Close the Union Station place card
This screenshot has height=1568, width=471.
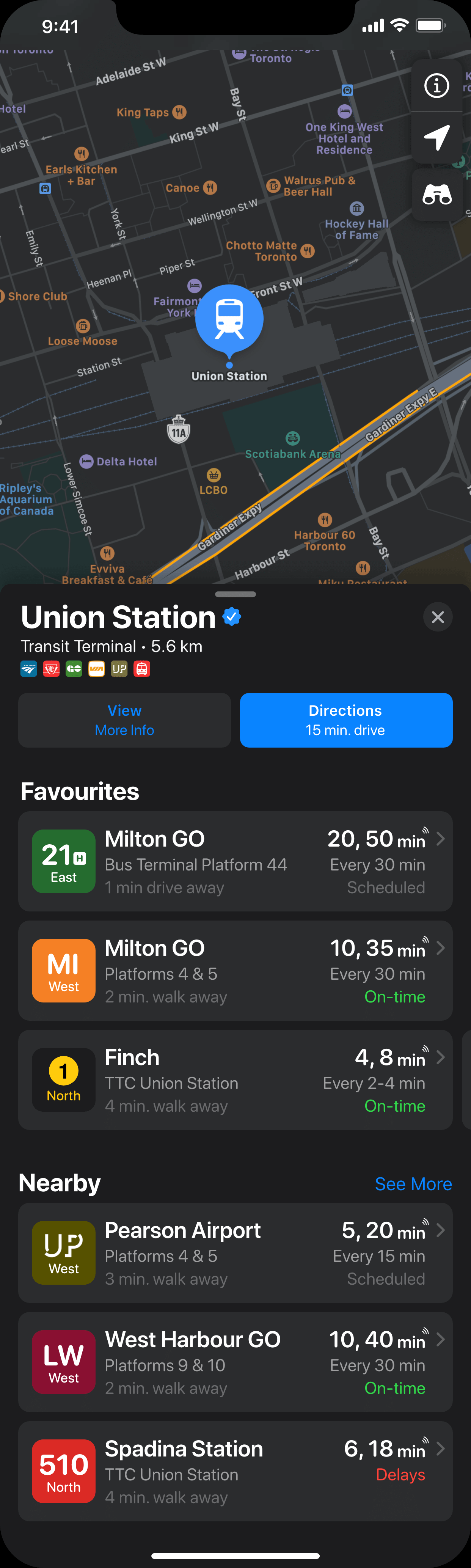(x=438, y=617)
